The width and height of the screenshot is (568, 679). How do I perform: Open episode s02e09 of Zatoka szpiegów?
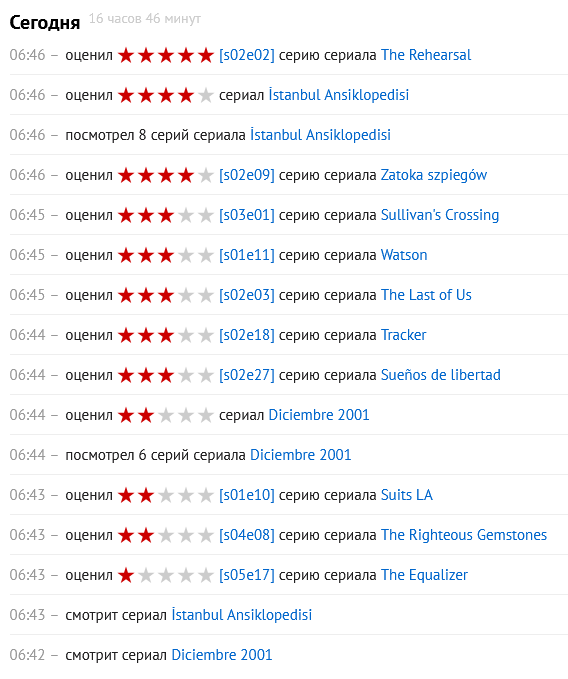(x=247, y=175)
